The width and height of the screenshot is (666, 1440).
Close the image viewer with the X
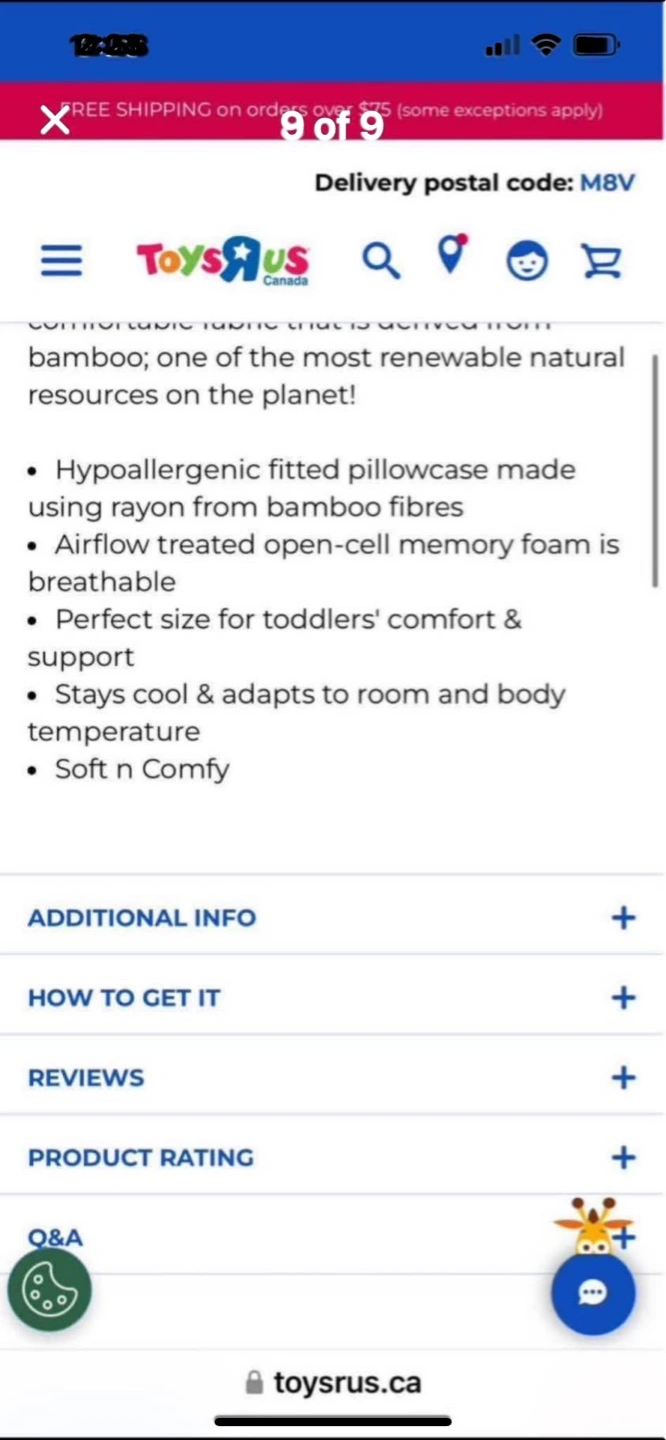pyautogui.click(x=55, y=120)
